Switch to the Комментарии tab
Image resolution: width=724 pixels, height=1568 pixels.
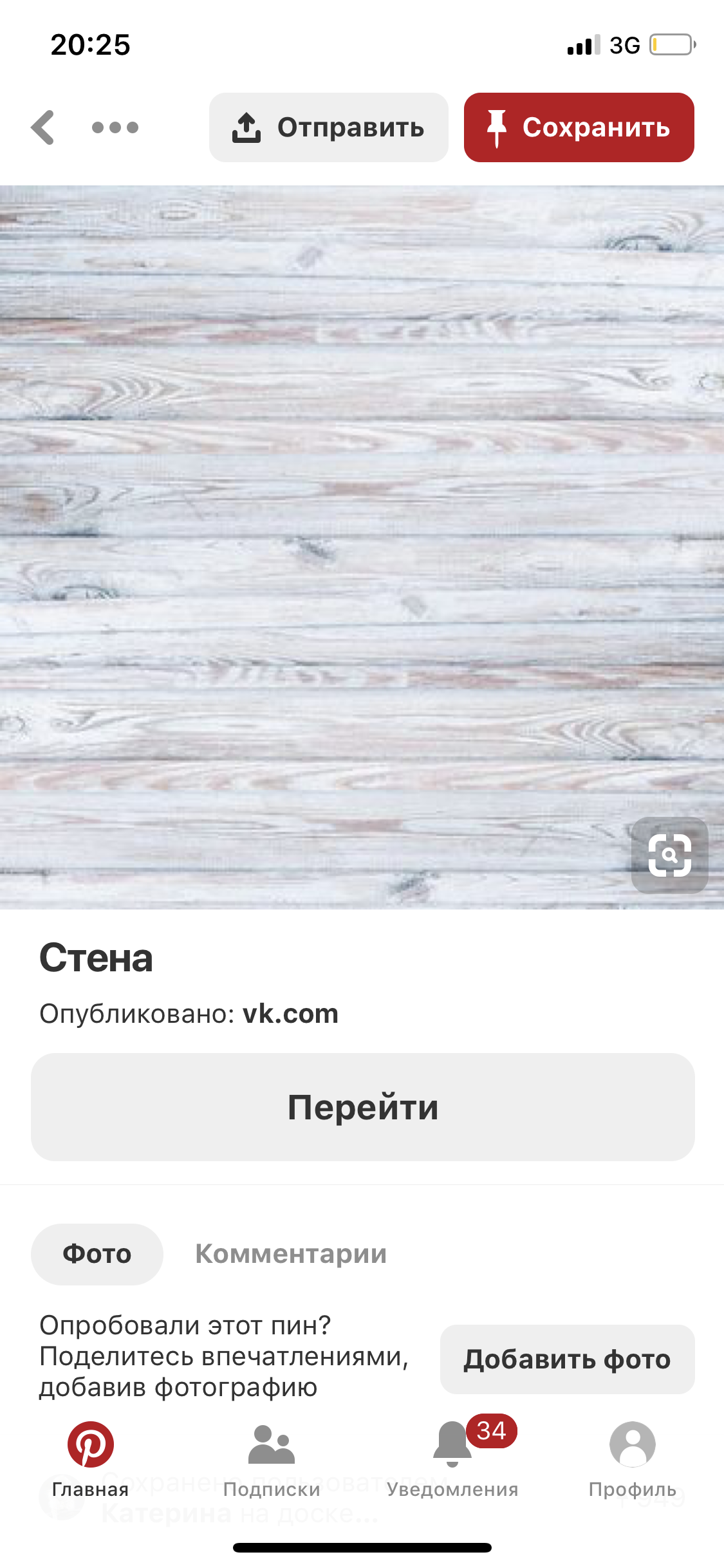(x=291, y=1254)
